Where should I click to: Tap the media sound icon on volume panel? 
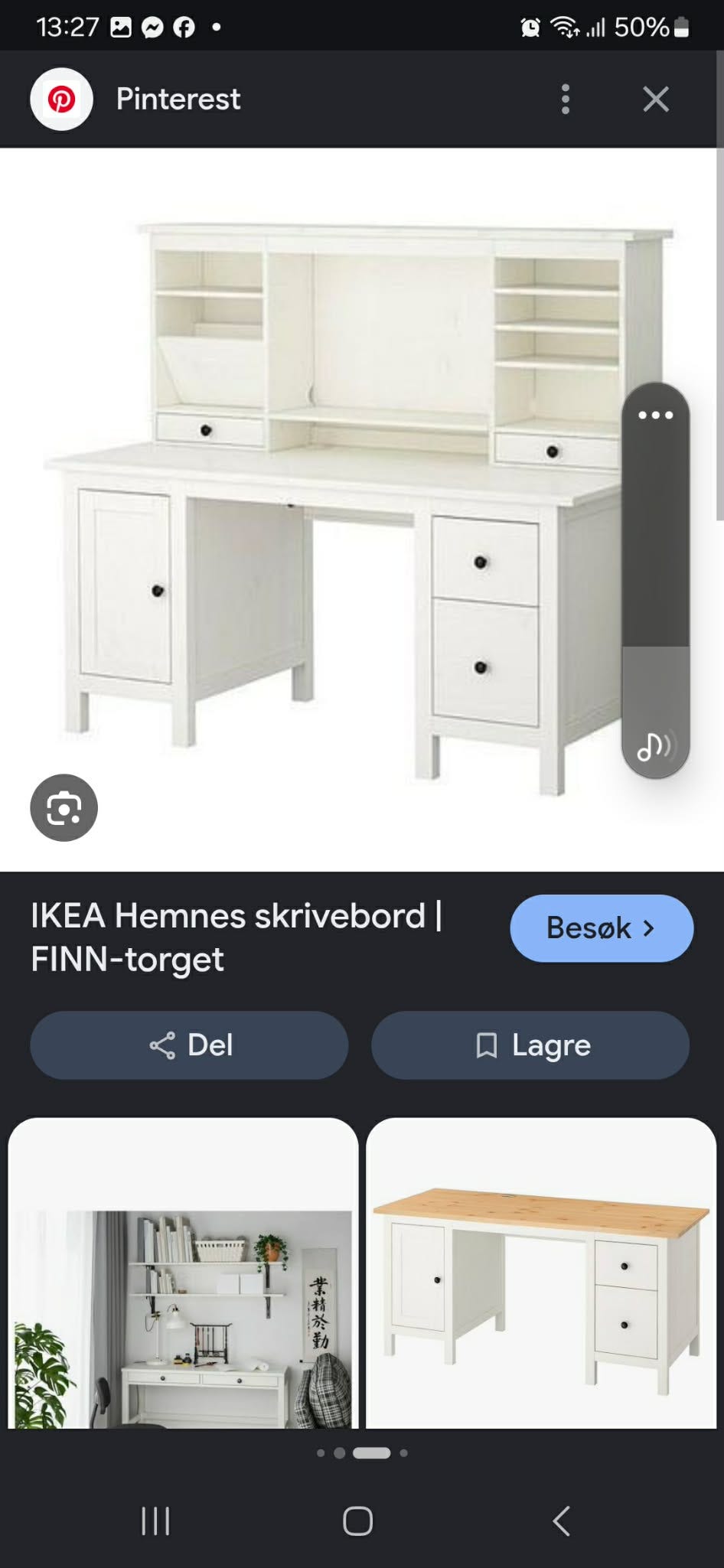coord(655,745)
